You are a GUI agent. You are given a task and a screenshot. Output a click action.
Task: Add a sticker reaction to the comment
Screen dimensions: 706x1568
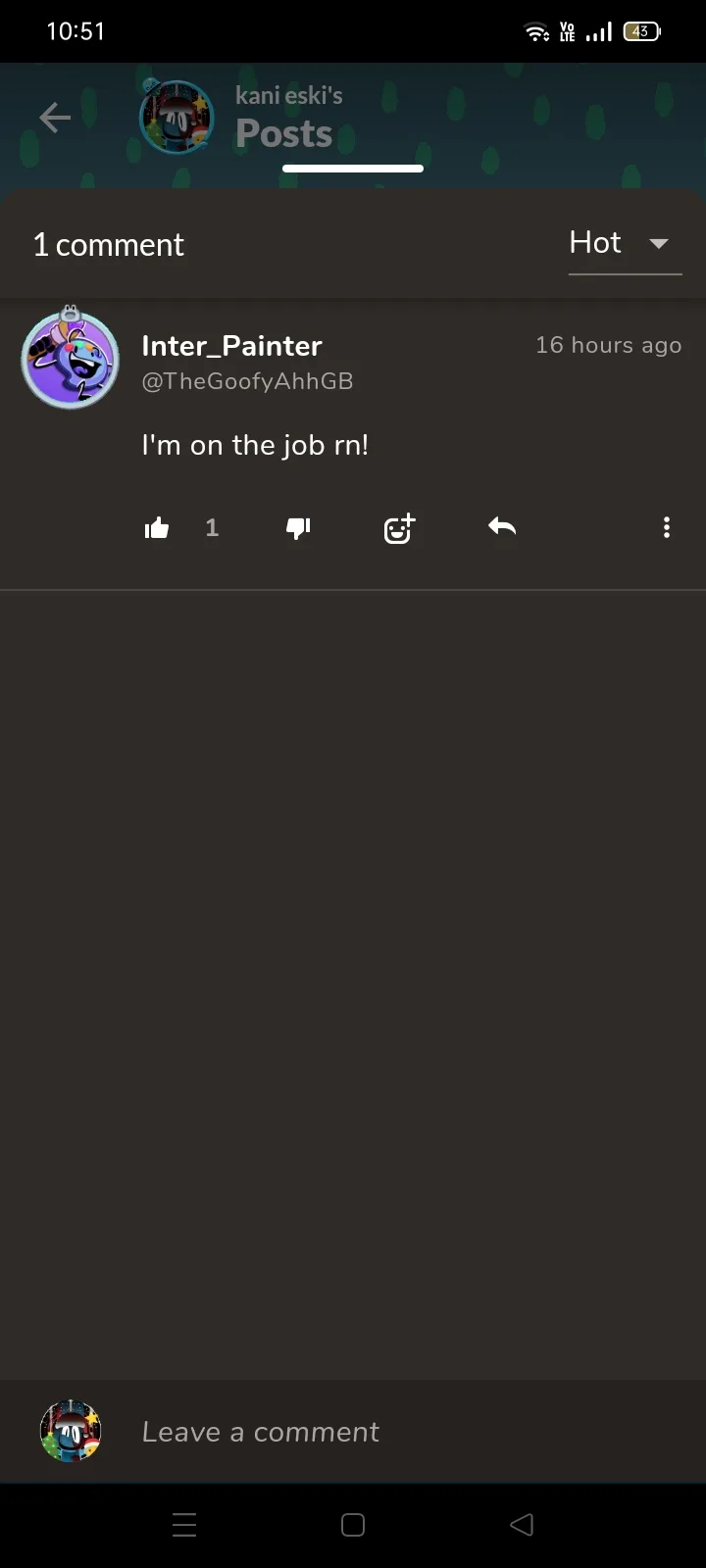(399, 529)
